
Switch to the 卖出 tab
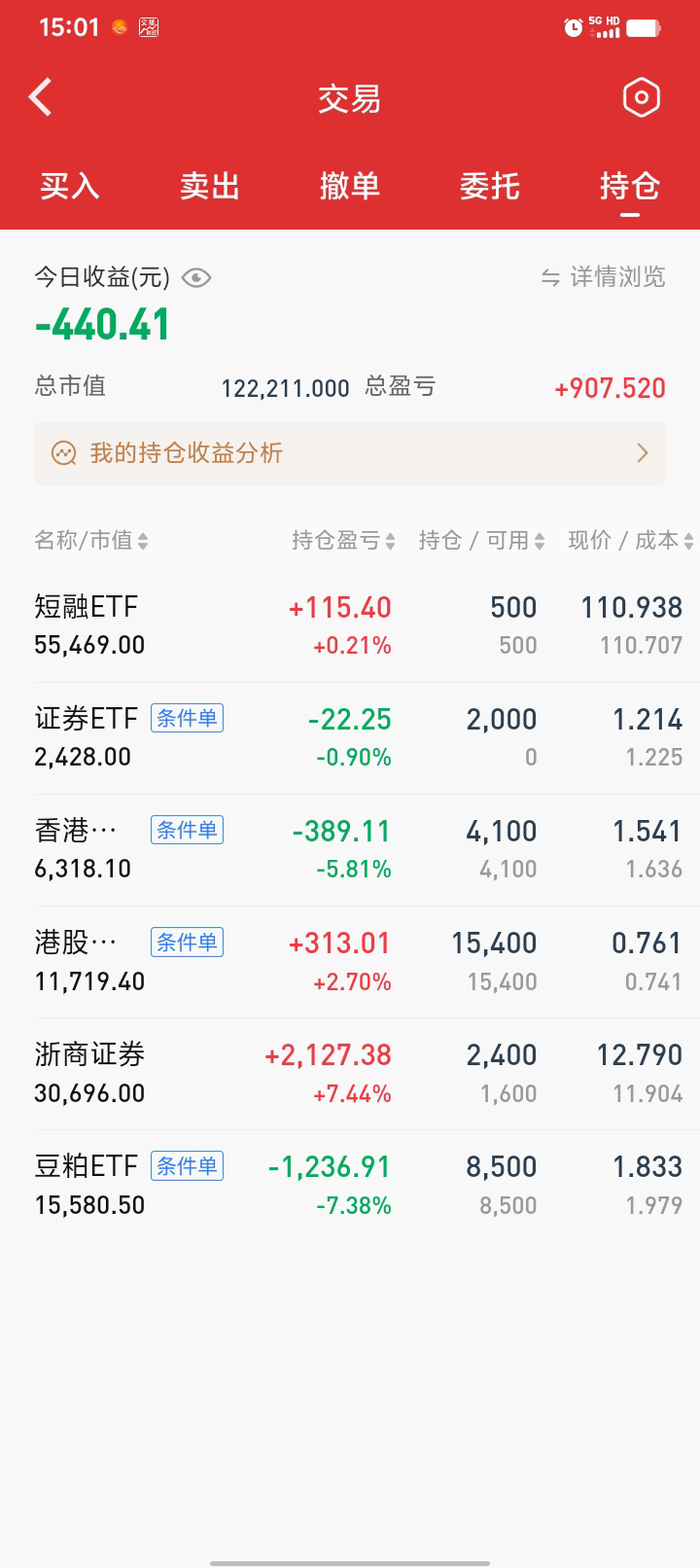(x=210, y=186)
